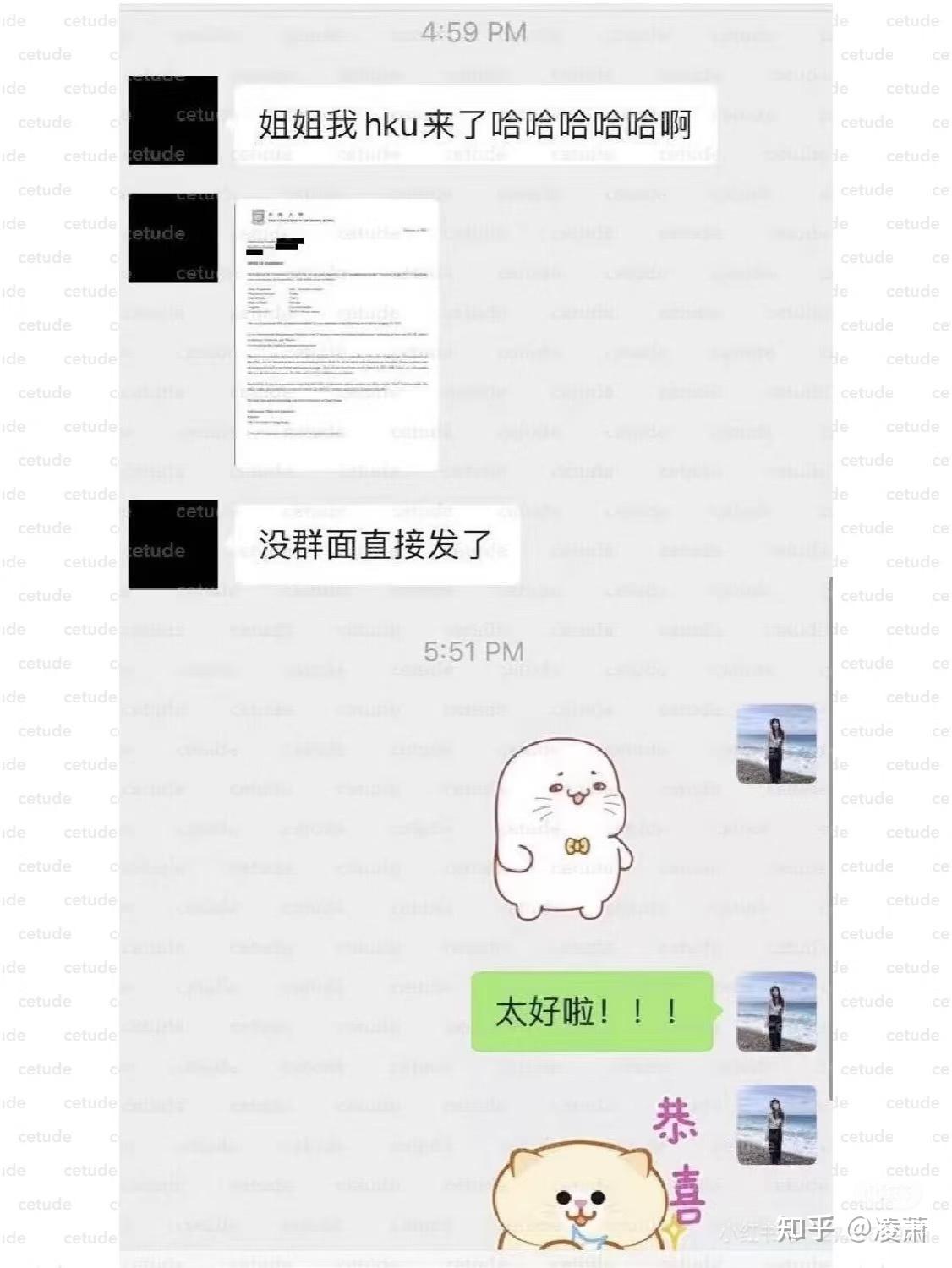The width and height of the screenshot is (952, 1268).
Task: Tap the redacted applicant name on the letter
Action: pyautogui.click(x=289, y=240)
